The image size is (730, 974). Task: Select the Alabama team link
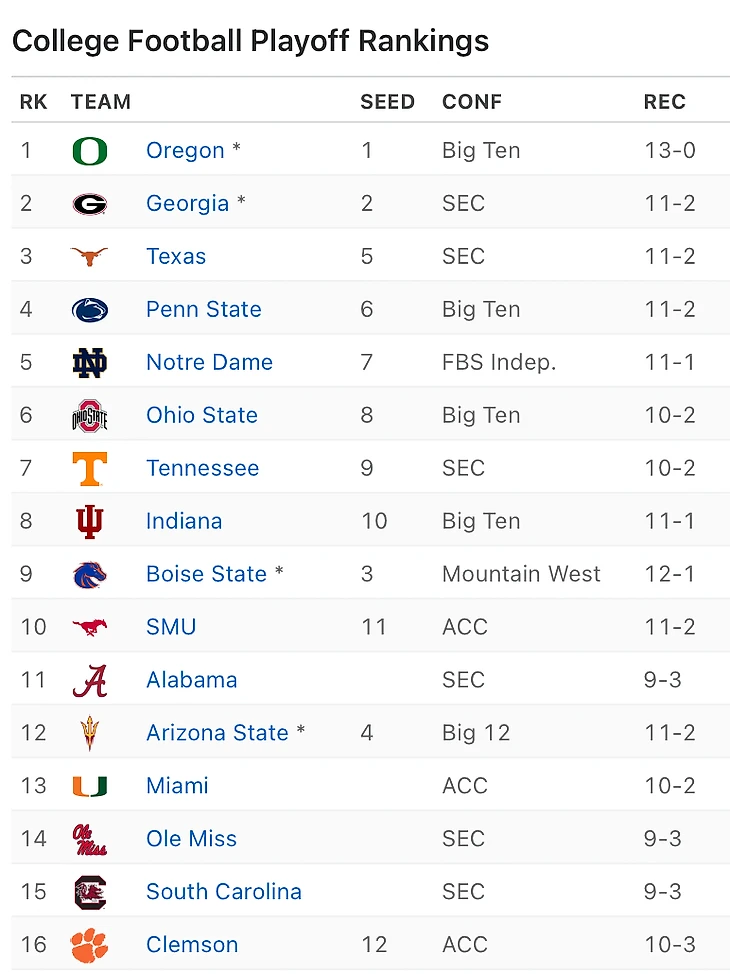pyautogui.click(x=191, y=681)
